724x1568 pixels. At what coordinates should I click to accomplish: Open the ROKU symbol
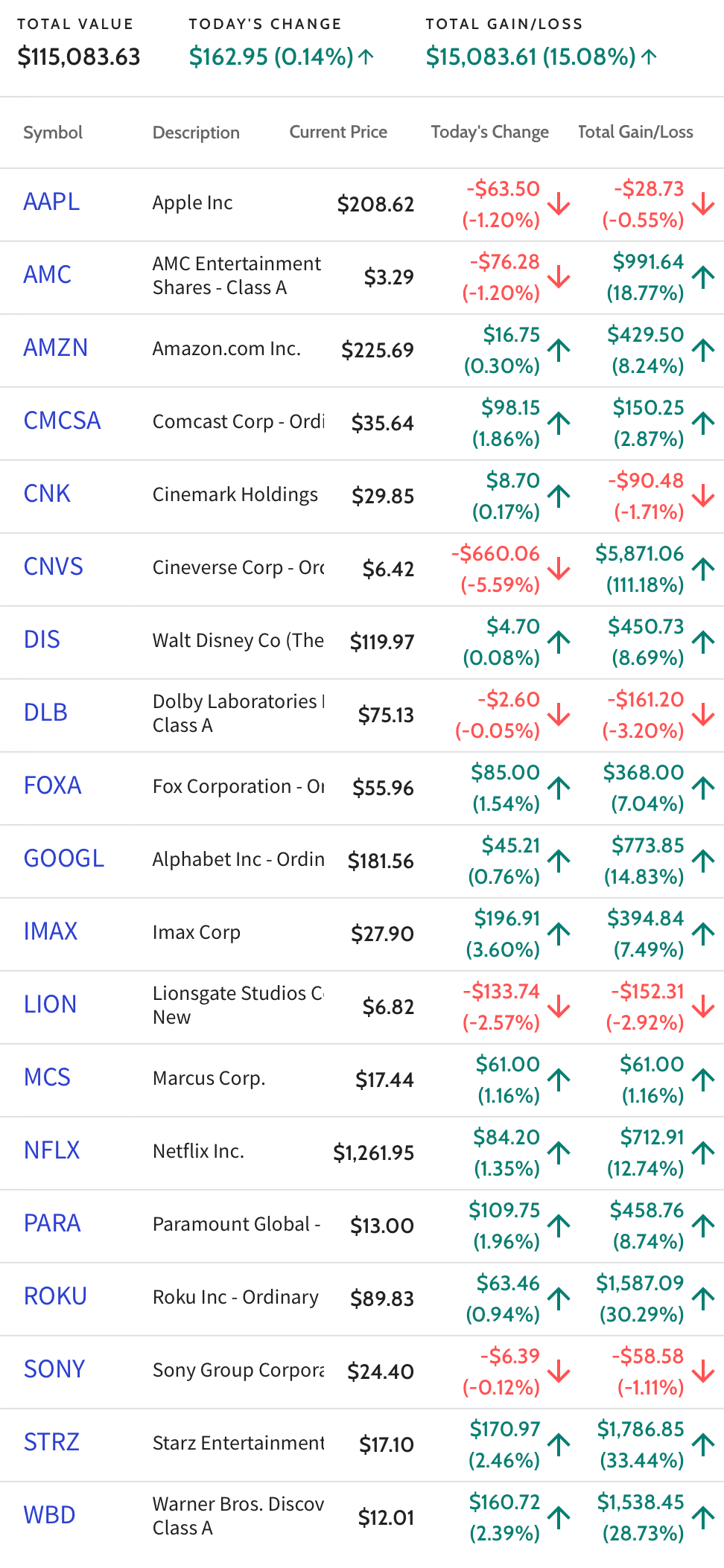pyautogui.click(x=55, y=1296)
